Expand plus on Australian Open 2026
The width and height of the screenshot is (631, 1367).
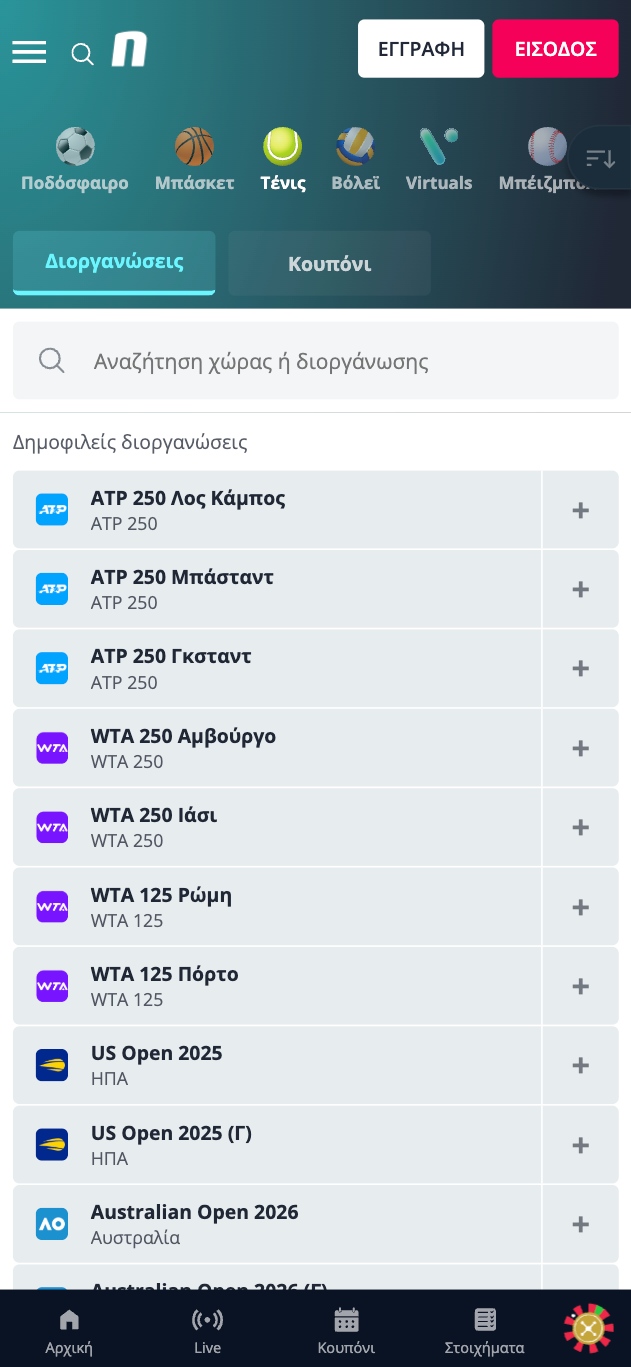pos(581,1224)
